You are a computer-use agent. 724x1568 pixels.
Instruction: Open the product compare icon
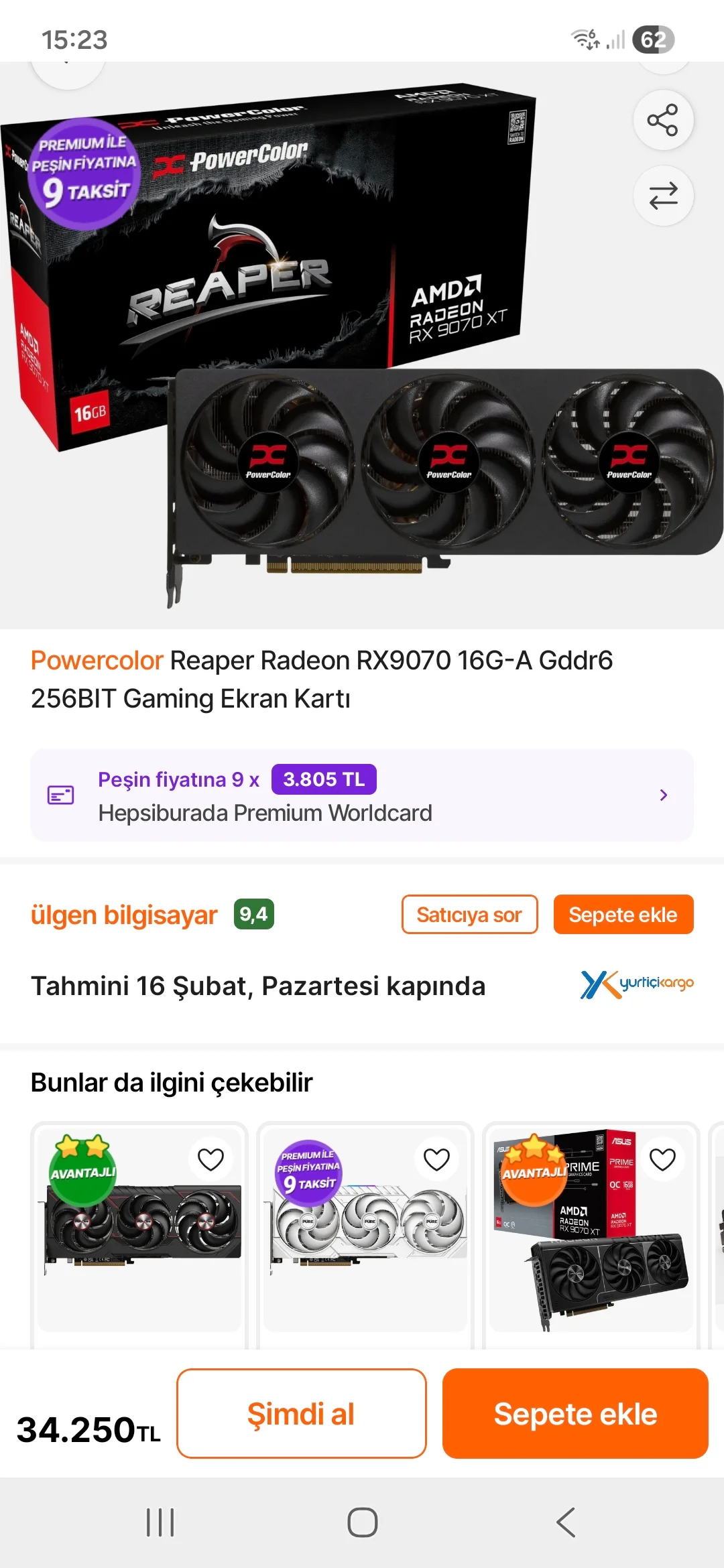[662, 196]
